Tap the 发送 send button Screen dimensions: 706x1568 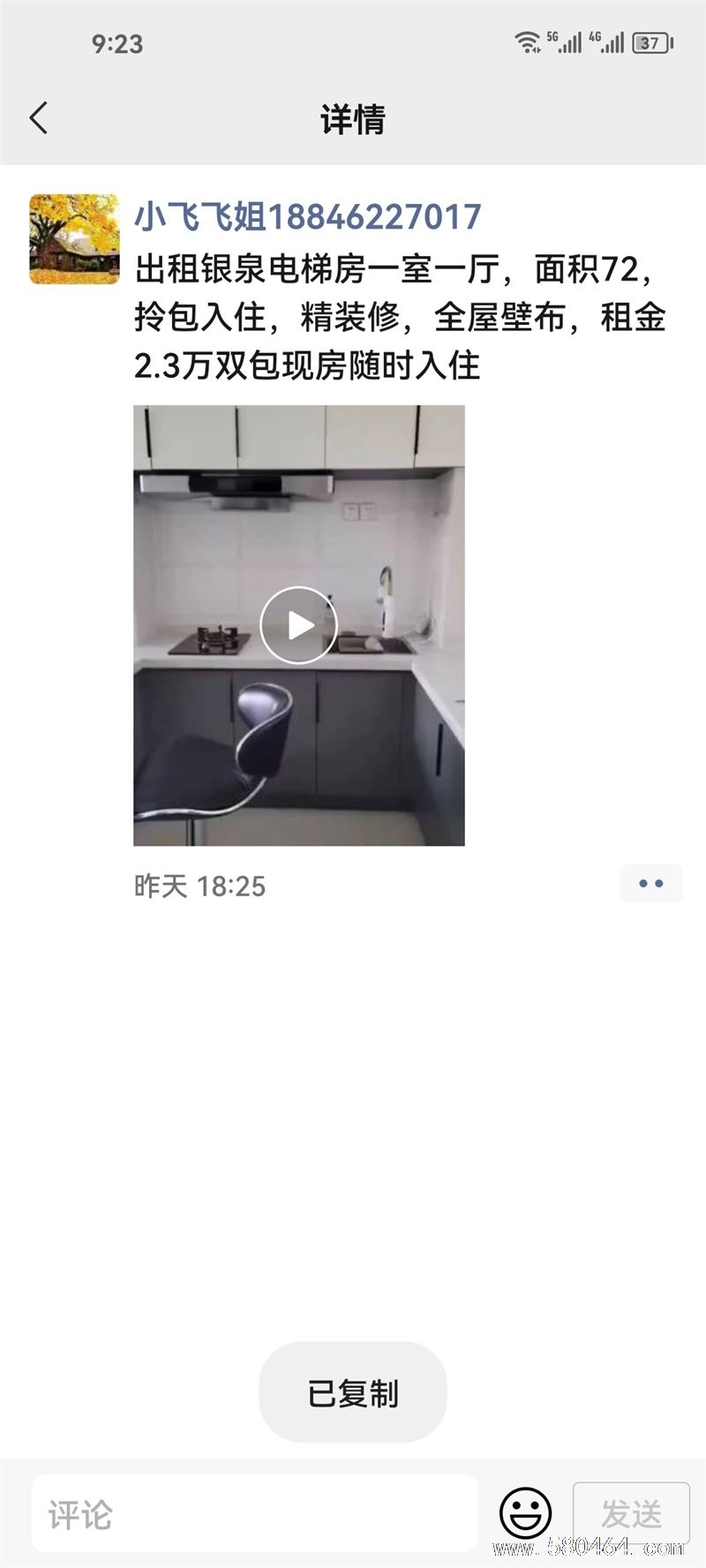[631, 1513]
